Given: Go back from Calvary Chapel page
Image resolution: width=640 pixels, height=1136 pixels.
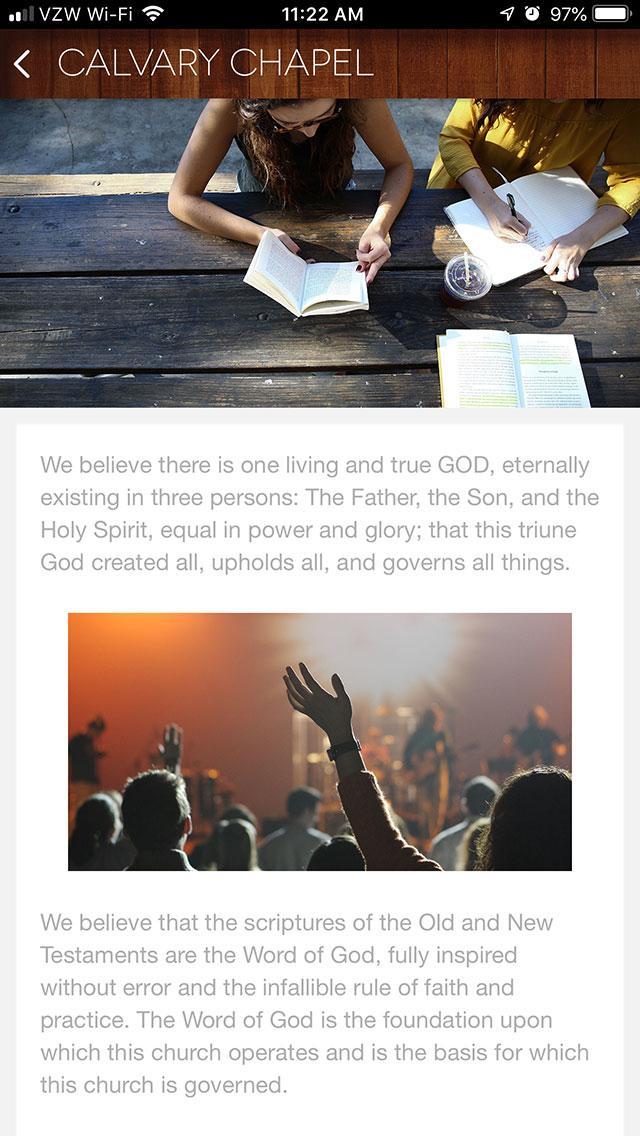Looking at the screenshot, I should pos(23,64).
